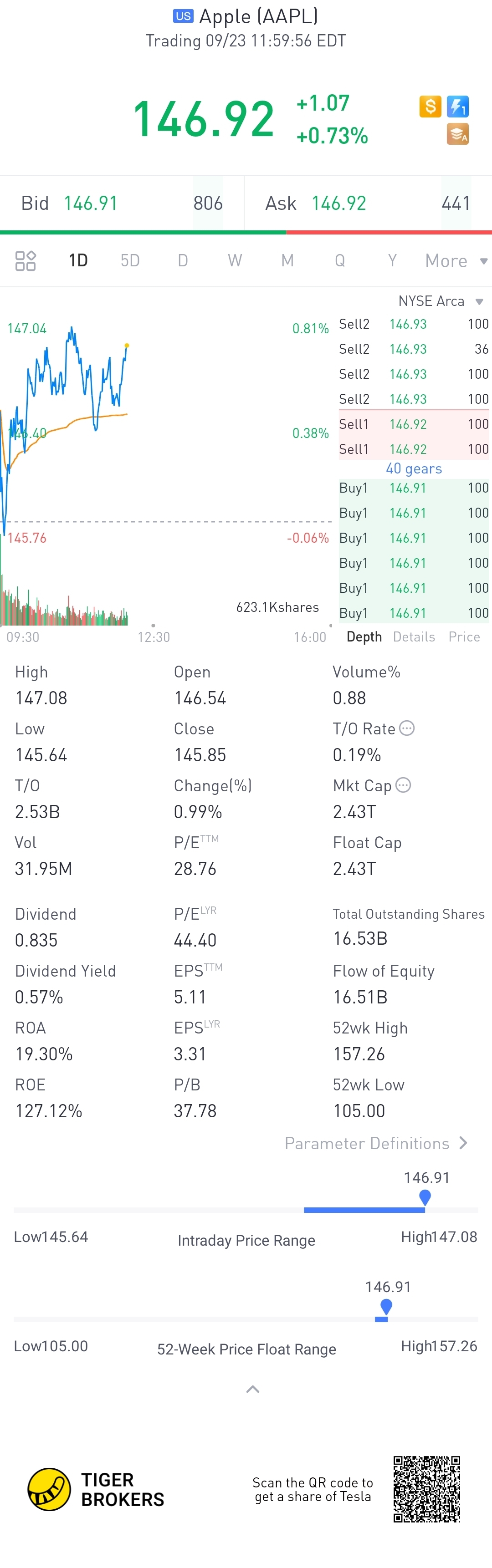492x1568 pixels.
Task: Switch to the Details tab
Action: coord(414,636)
